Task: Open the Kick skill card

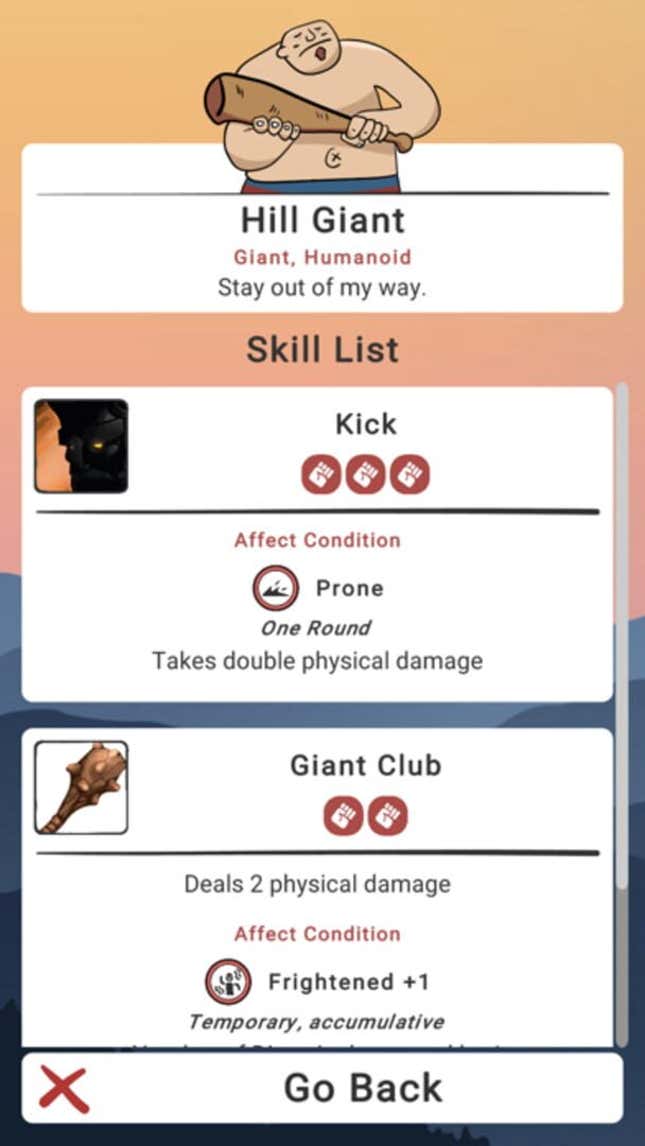Action: click(x=317, y=544)
